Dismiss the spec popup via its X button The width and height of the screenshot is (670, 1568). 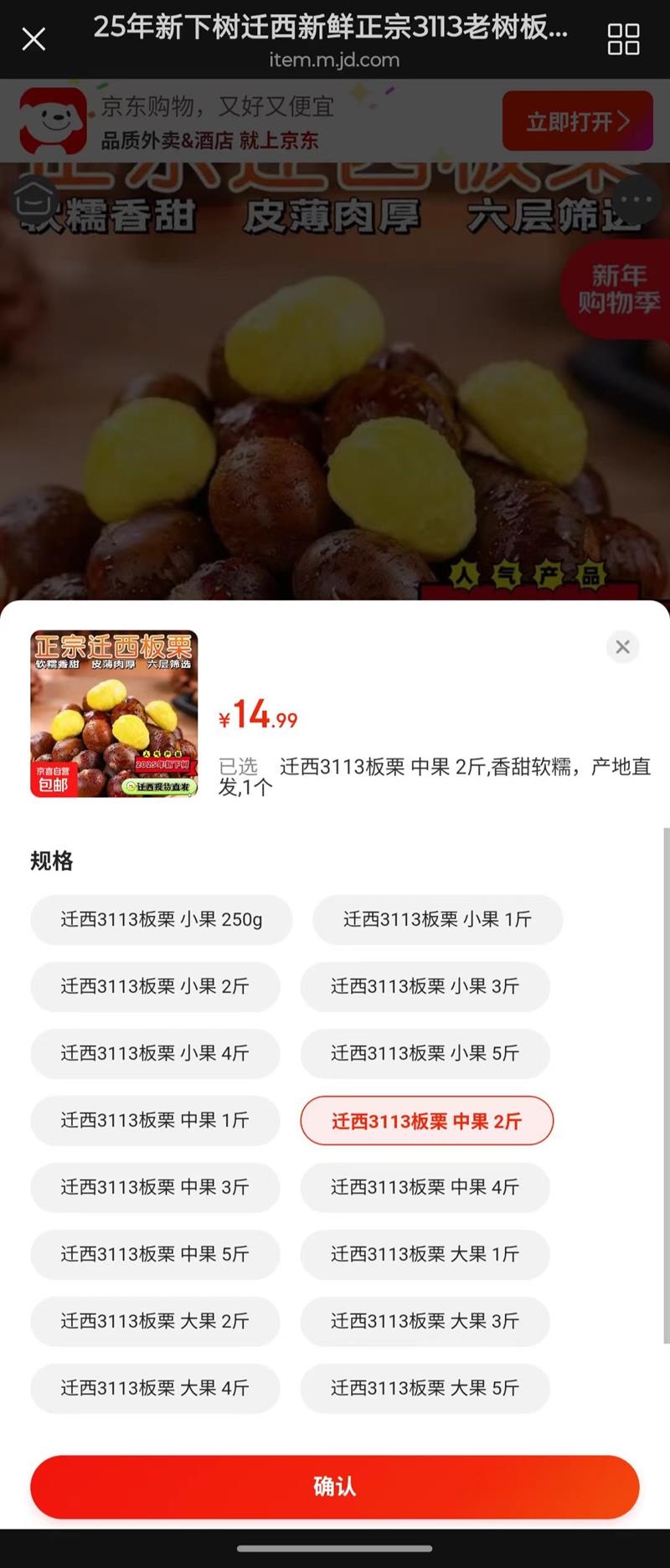click(622, 647)
